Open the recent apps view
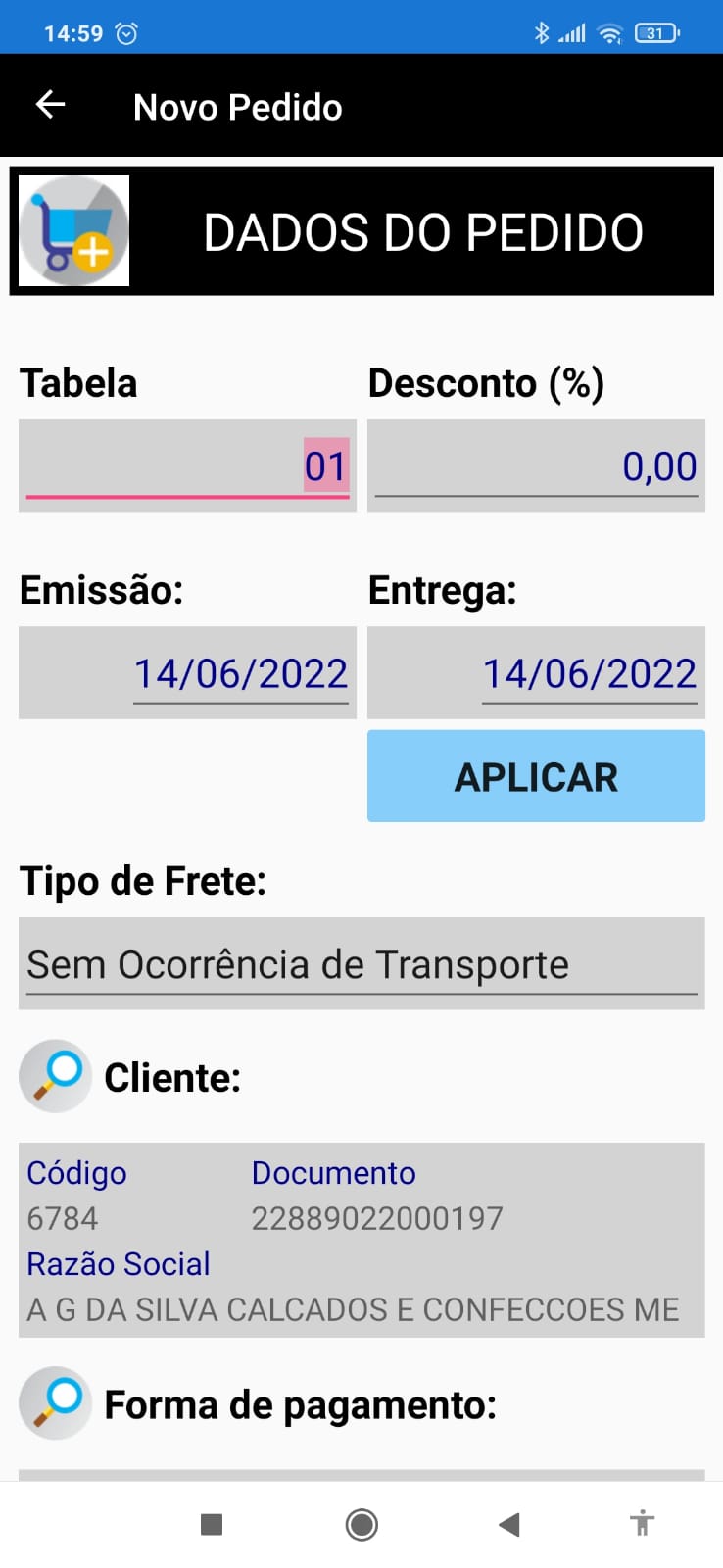The height and width of the screenshot is (1568, 723). point(212,1524)
